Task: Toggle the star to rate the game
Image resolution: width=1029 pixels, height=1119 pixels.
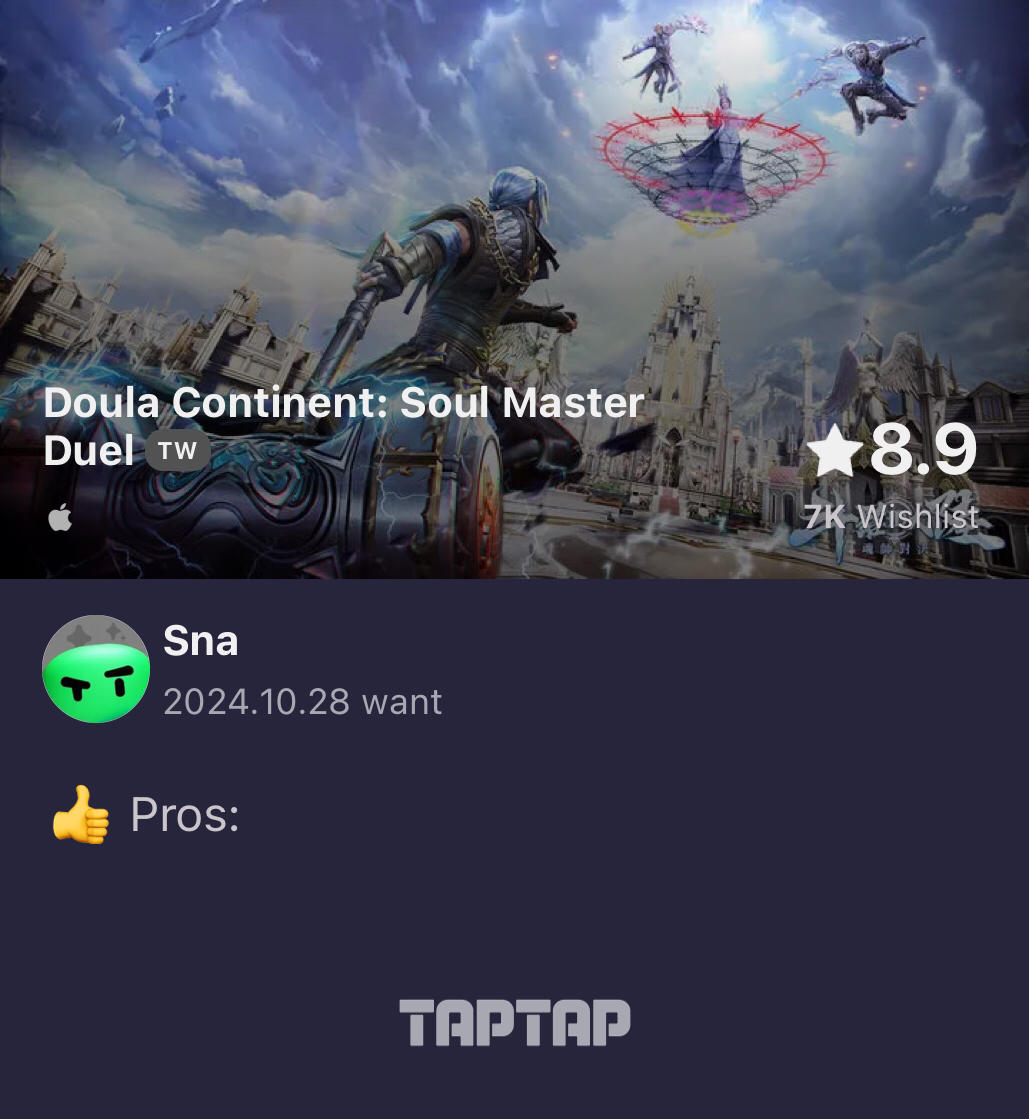Action: (835, 450)
